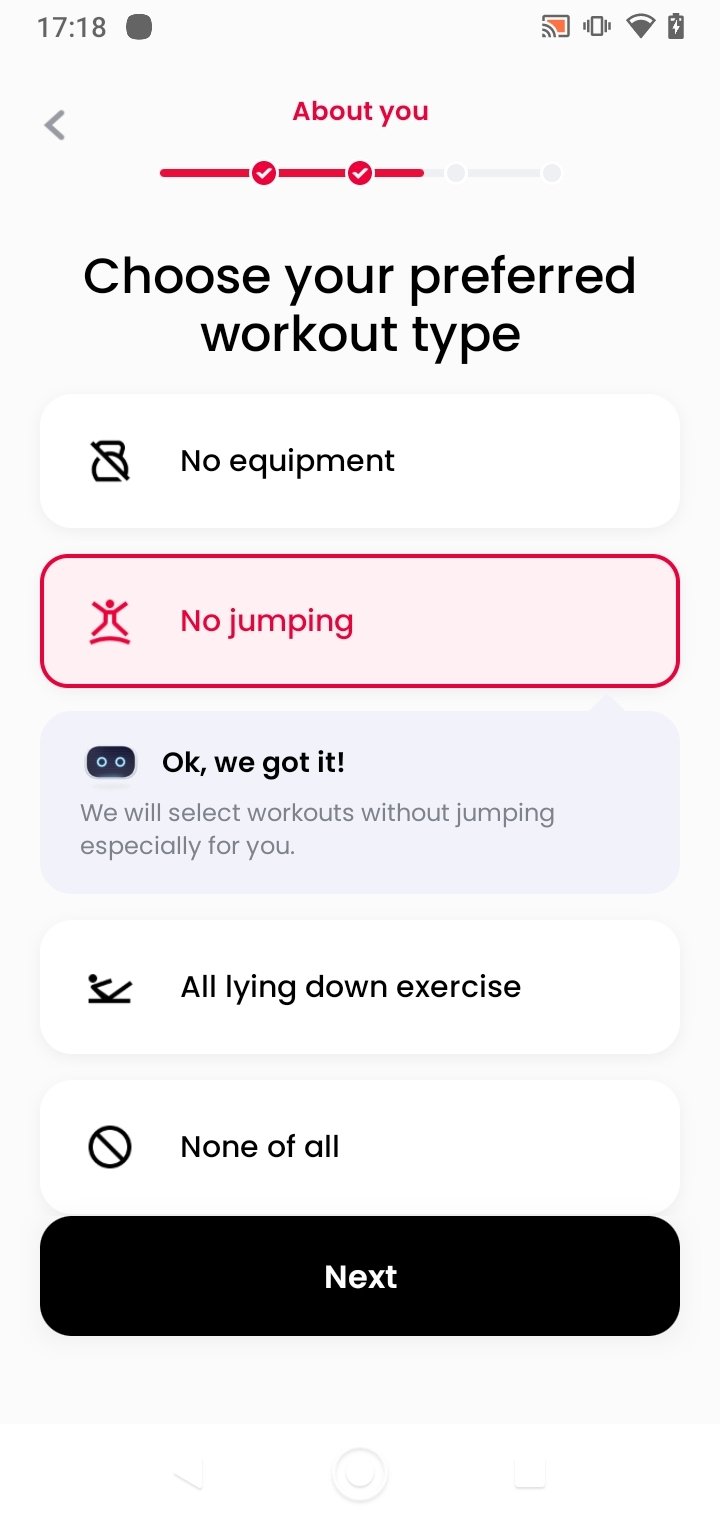Go back using the top-left arrow
Viewport: 720px width, 1520px height.
(x=55, y=125)
